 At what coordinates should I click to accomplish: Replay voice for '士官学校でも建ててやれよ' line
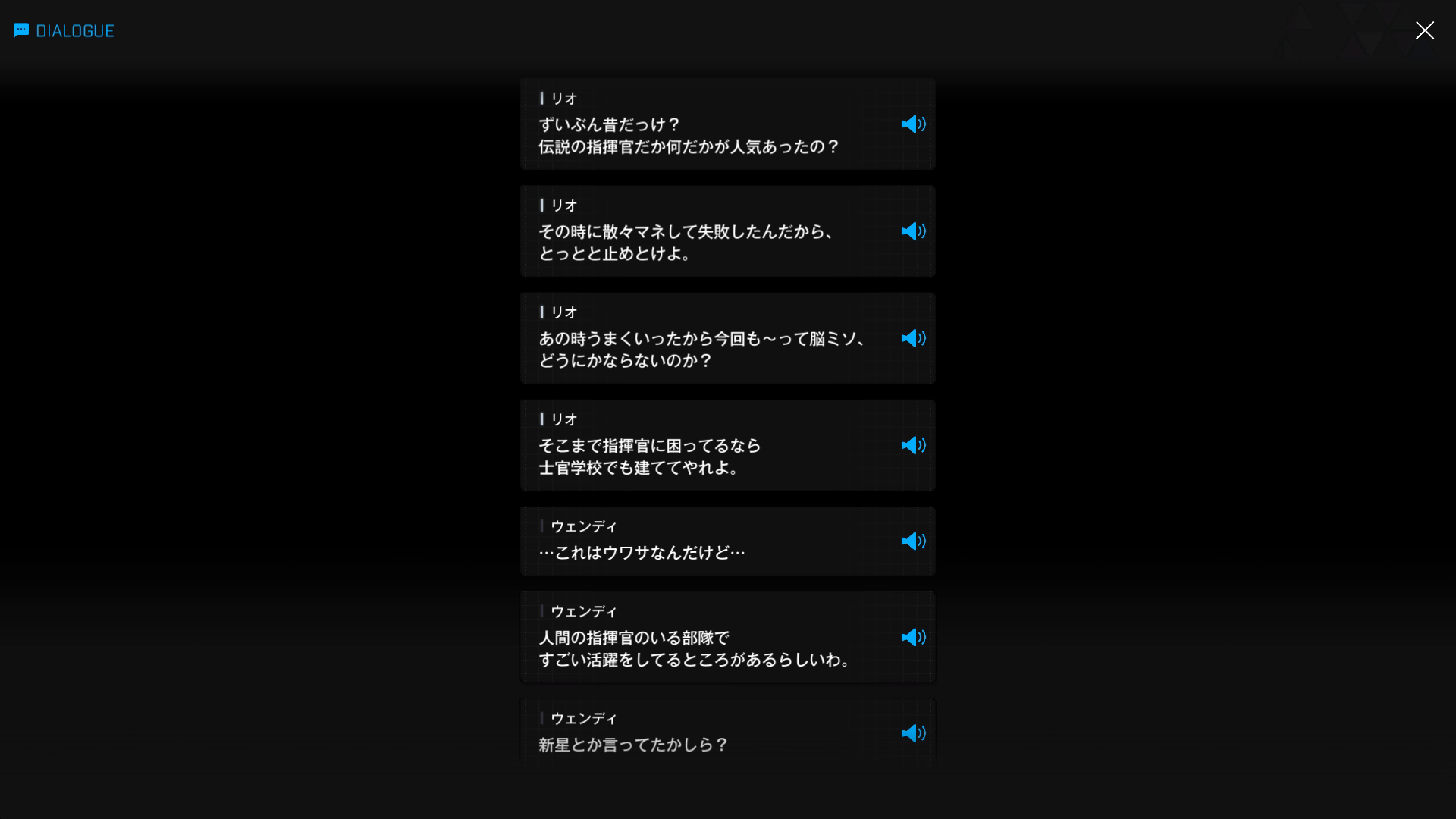[x=913, y=445]
